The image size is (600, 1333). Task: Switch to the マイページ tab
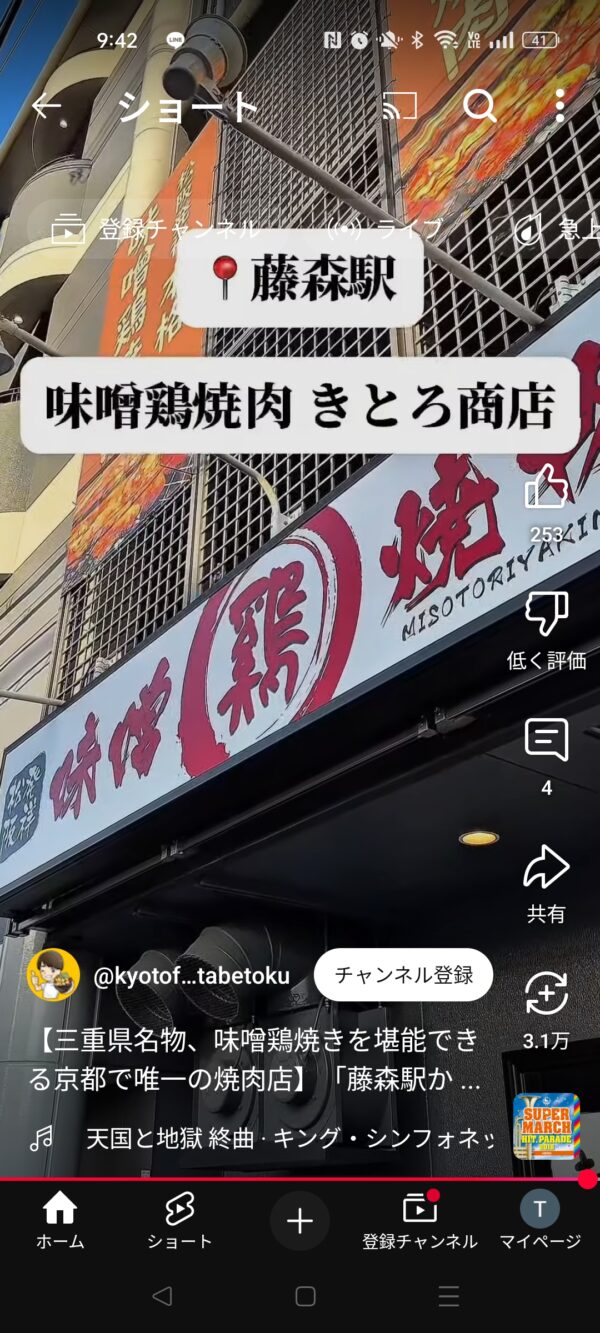coord(540,1220)
